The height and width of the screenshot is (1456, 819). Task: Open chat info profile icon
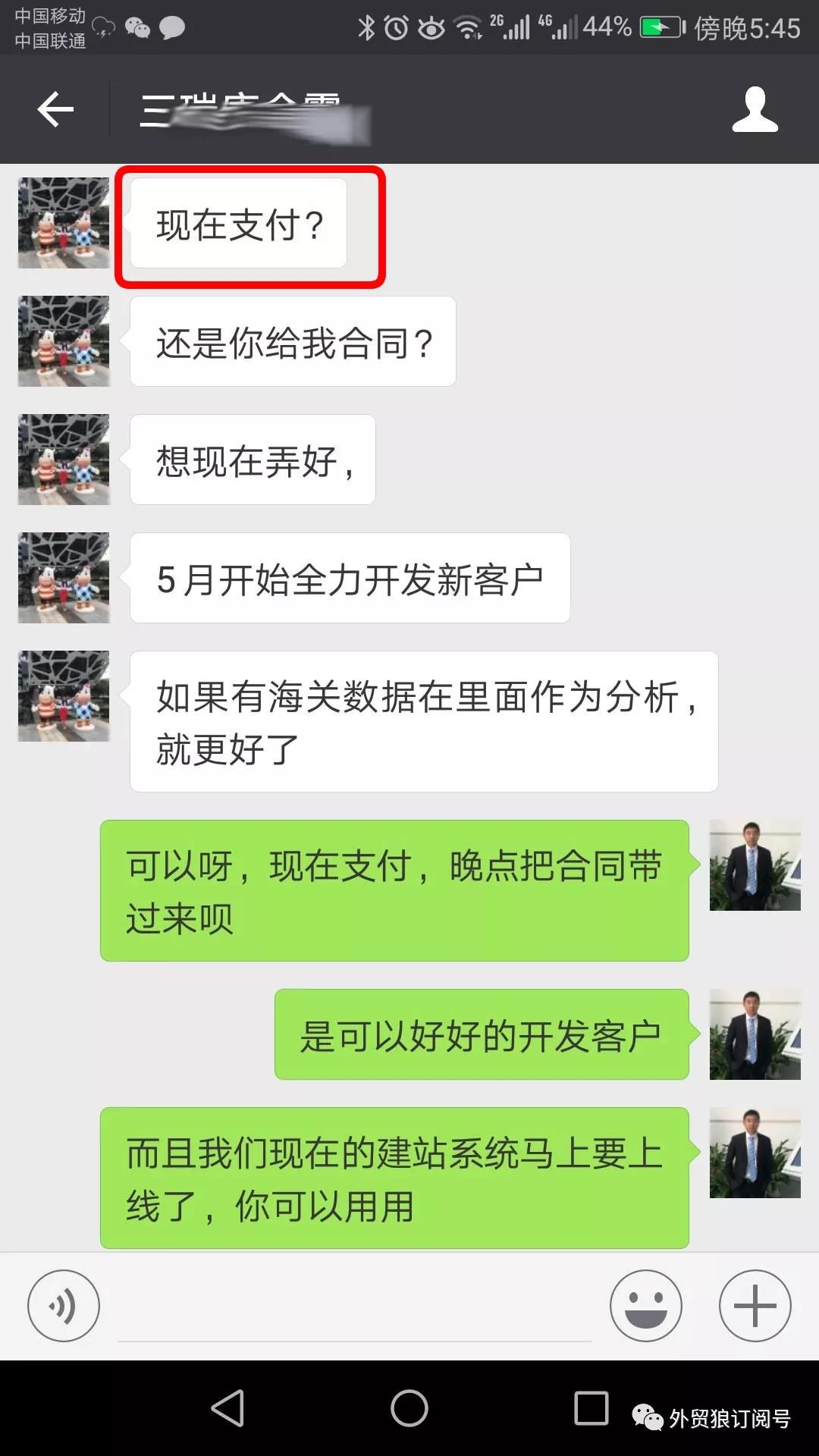point(755,110)
